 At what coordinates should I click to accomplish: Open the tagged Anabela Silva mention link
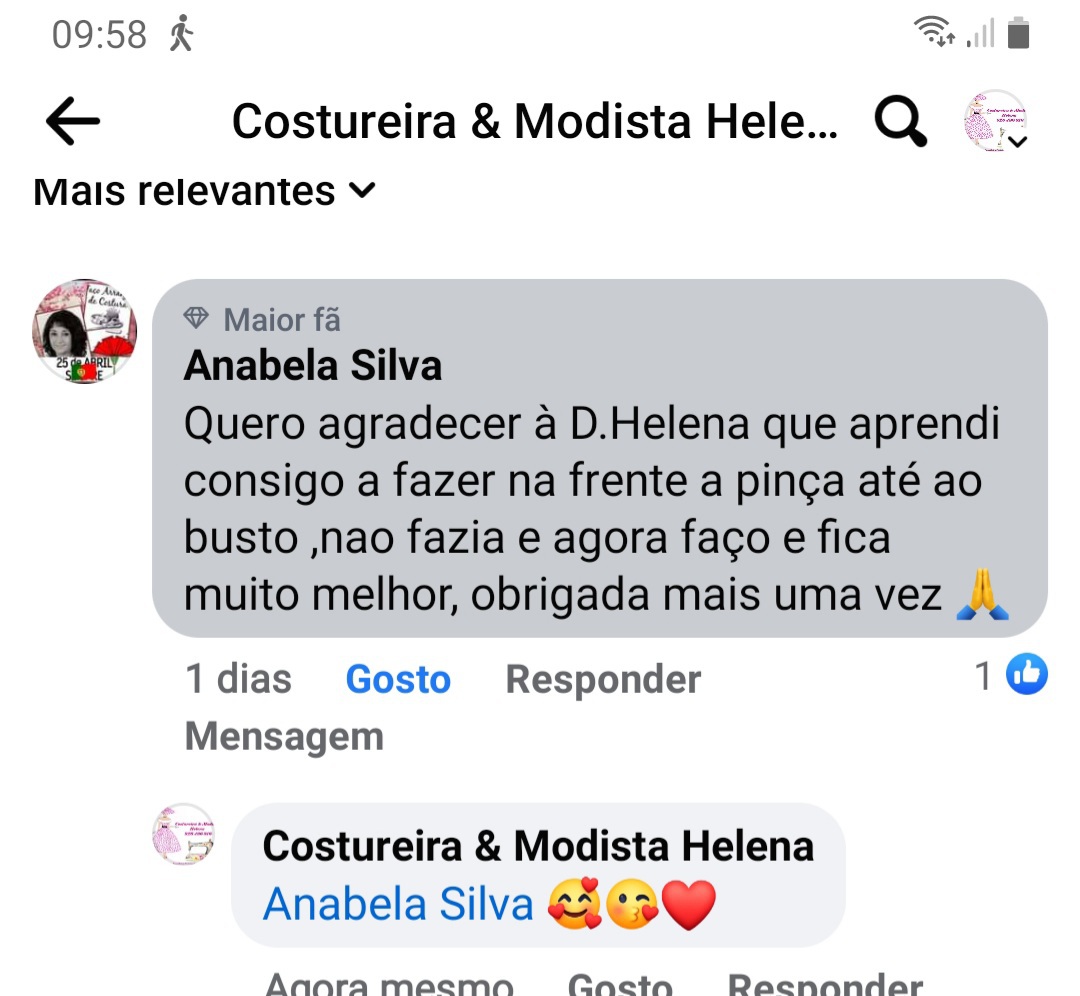398,905
